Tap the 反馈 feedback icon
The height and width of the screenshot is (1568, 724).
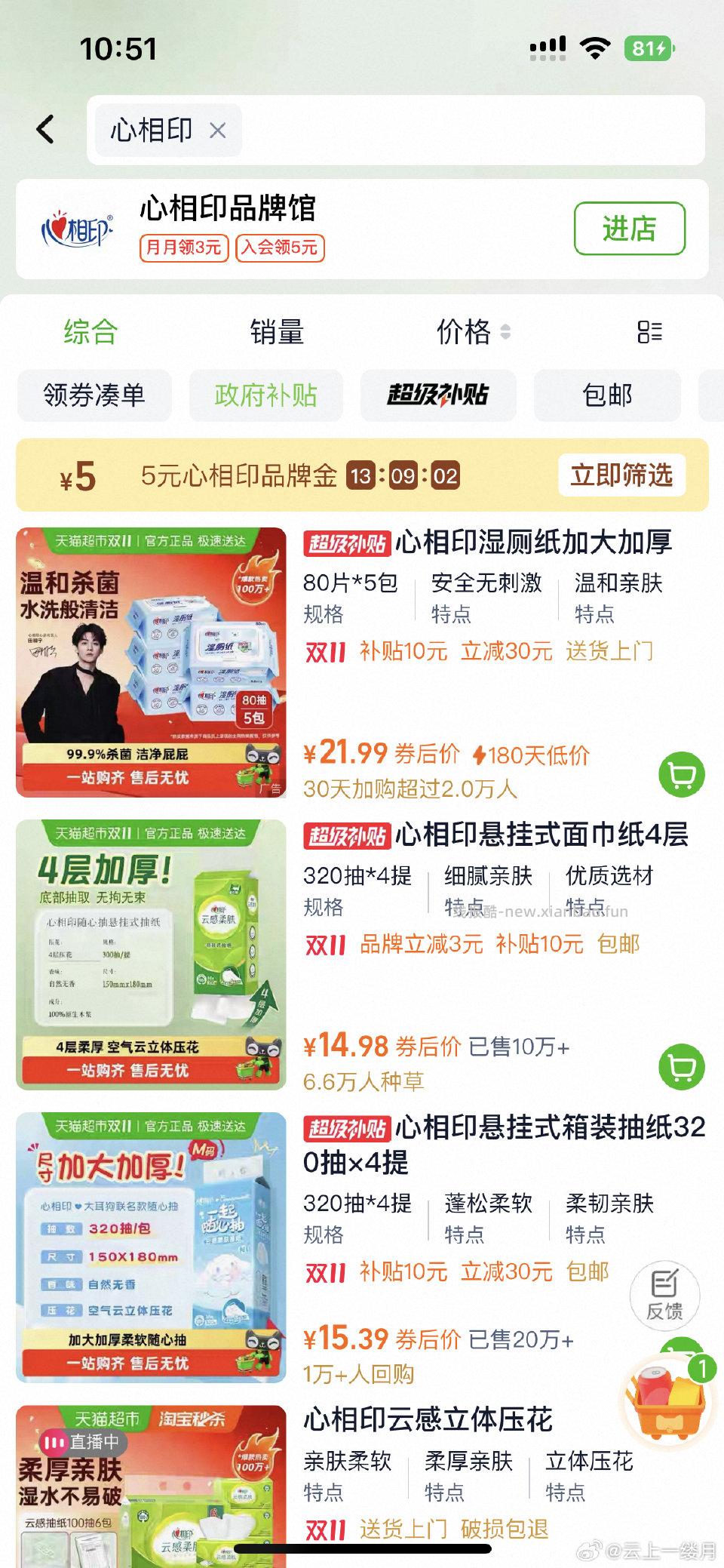[667, 1295]
